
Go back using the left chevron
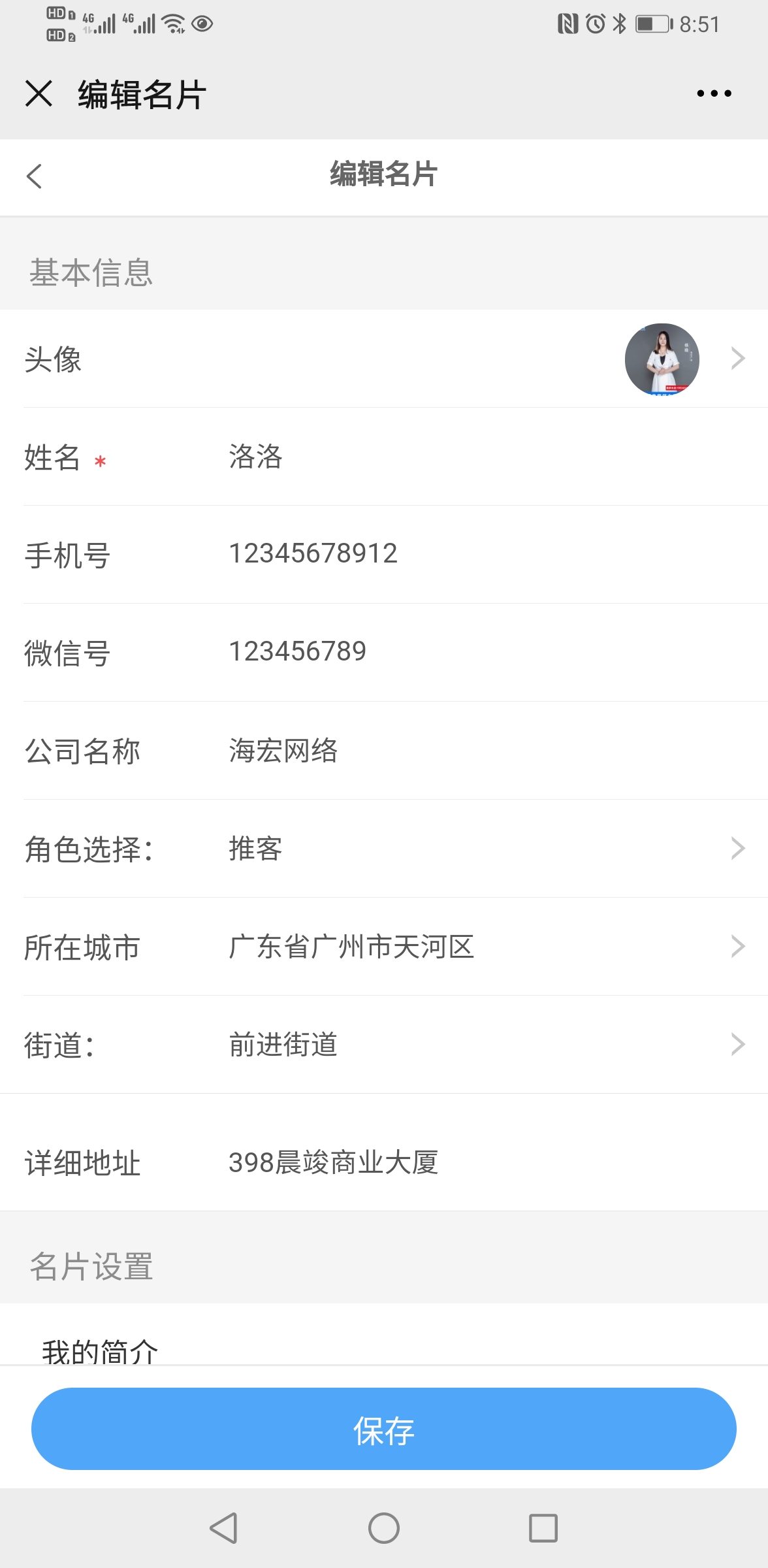click(x=34, y=176)
